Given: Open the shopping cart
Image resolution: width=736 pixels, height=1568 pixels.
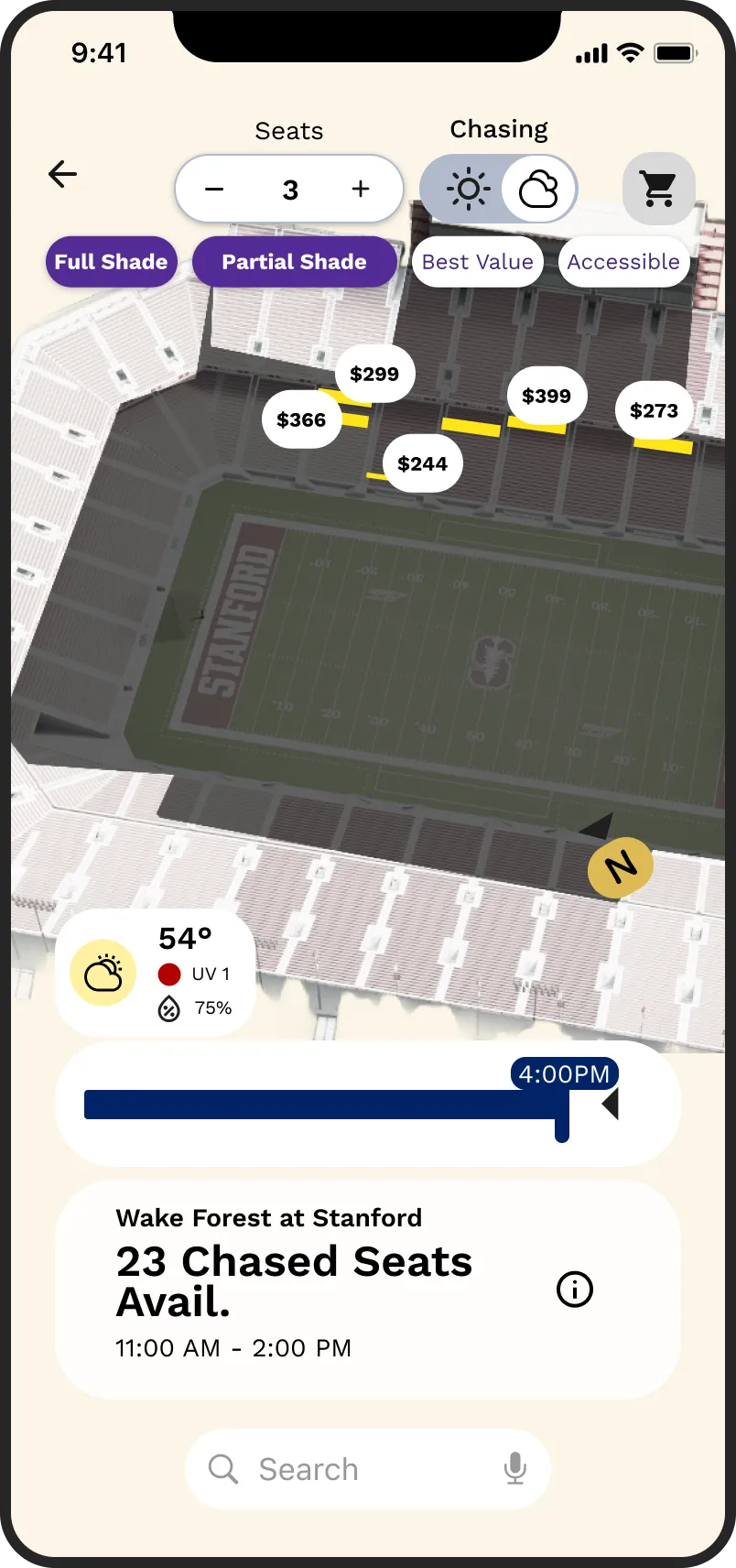Looking at the screenshot, I should (658, 189).
